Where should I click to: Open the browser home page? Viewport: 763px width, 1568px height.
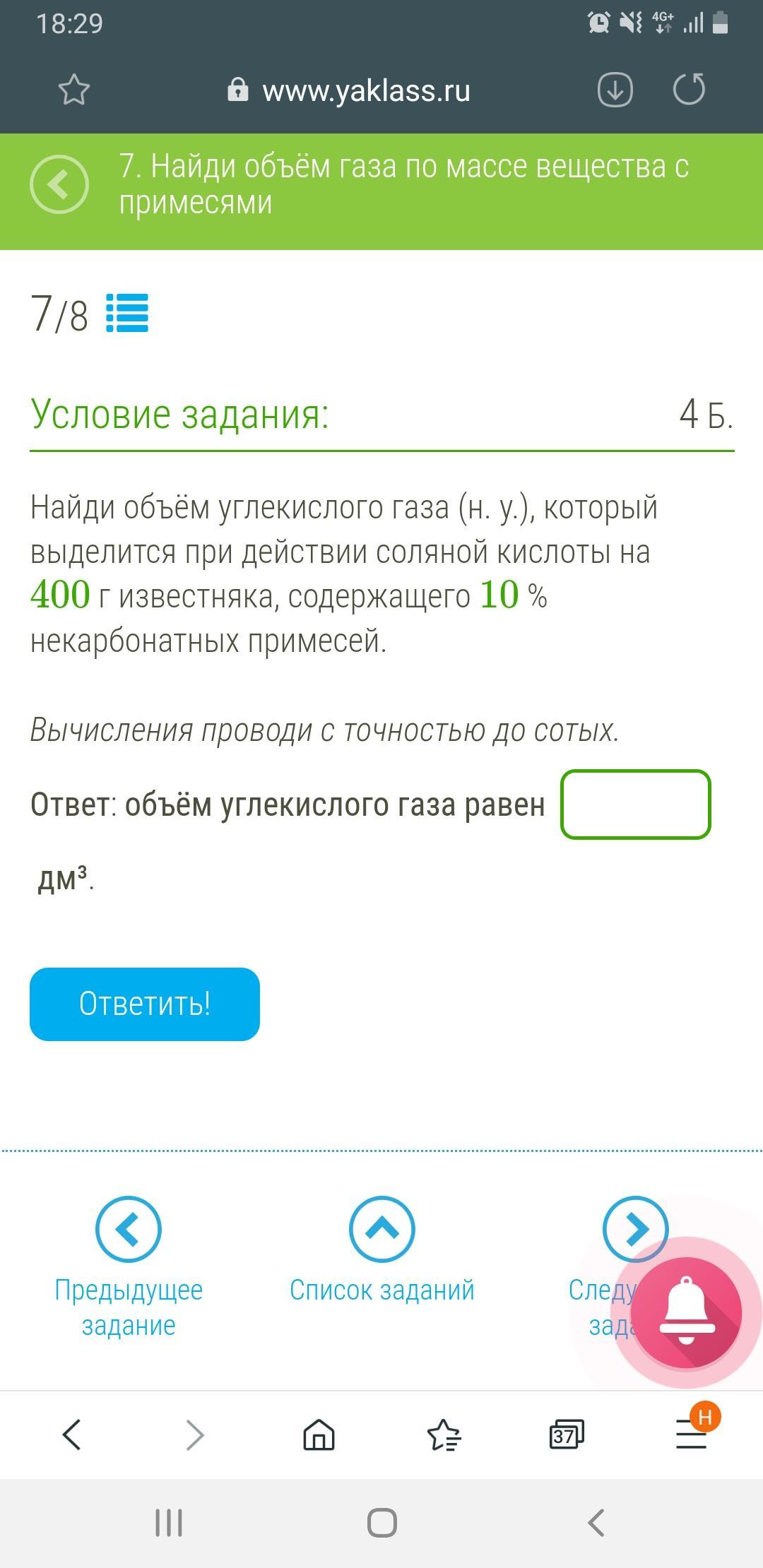point(319,1435)
